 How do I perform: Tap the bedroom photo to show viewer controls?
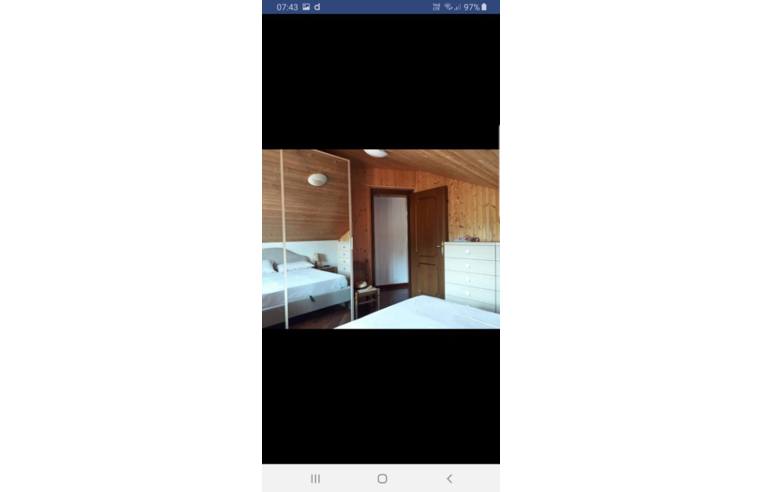(x=381, y=238)
